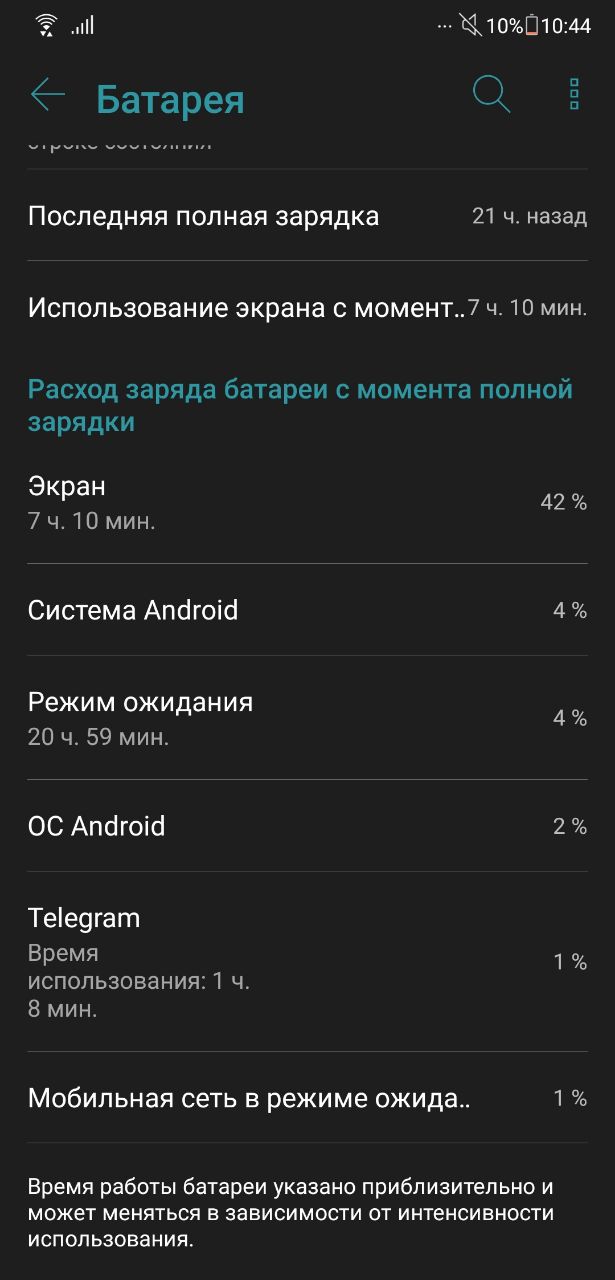Open Telegram battery usage details

coord(307,962)
